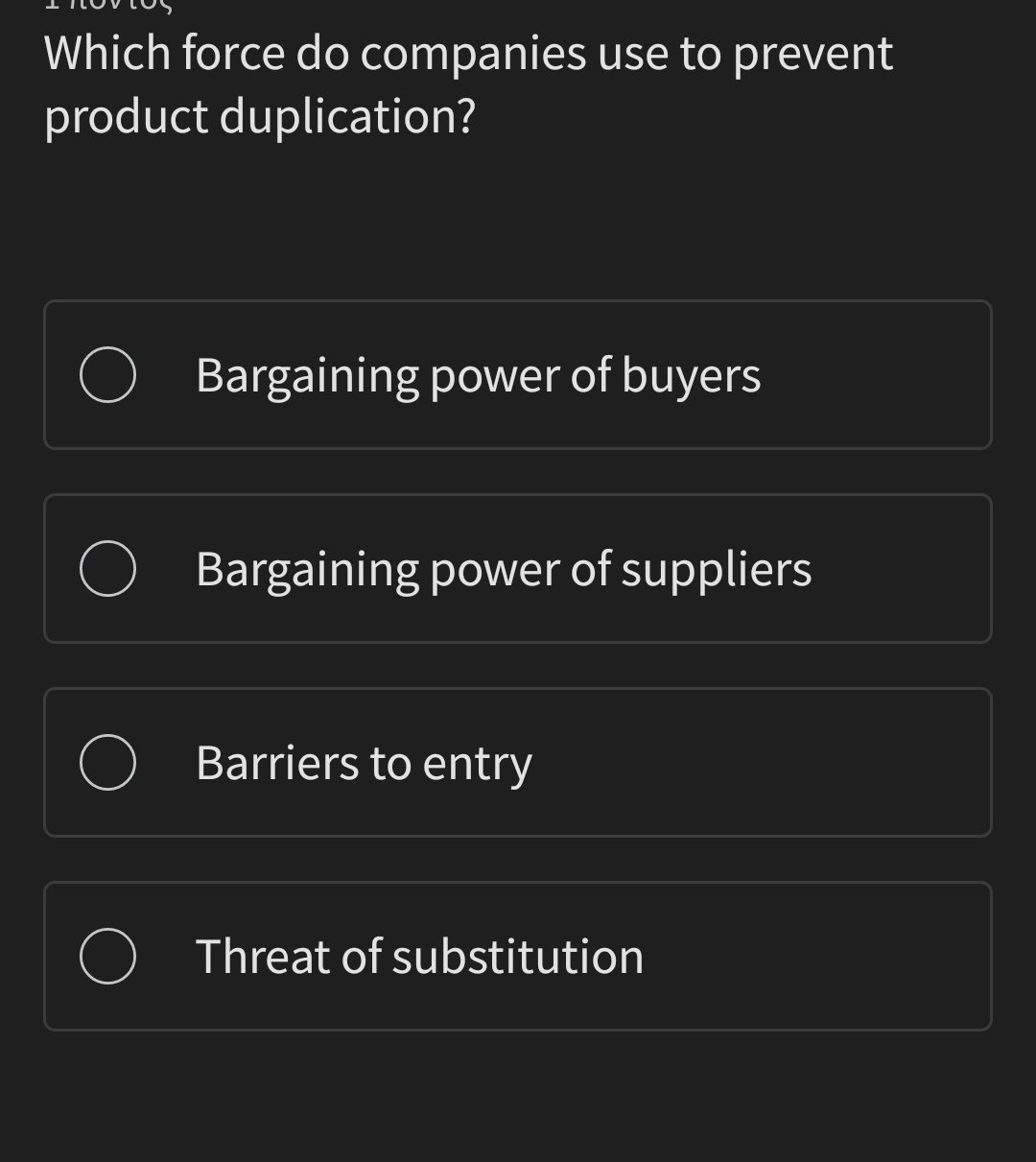Image resolution: width=1036 pixels, height=1162 pixels.
Task: Click the 'Πόντος' points label above the question
Action: 106,8
